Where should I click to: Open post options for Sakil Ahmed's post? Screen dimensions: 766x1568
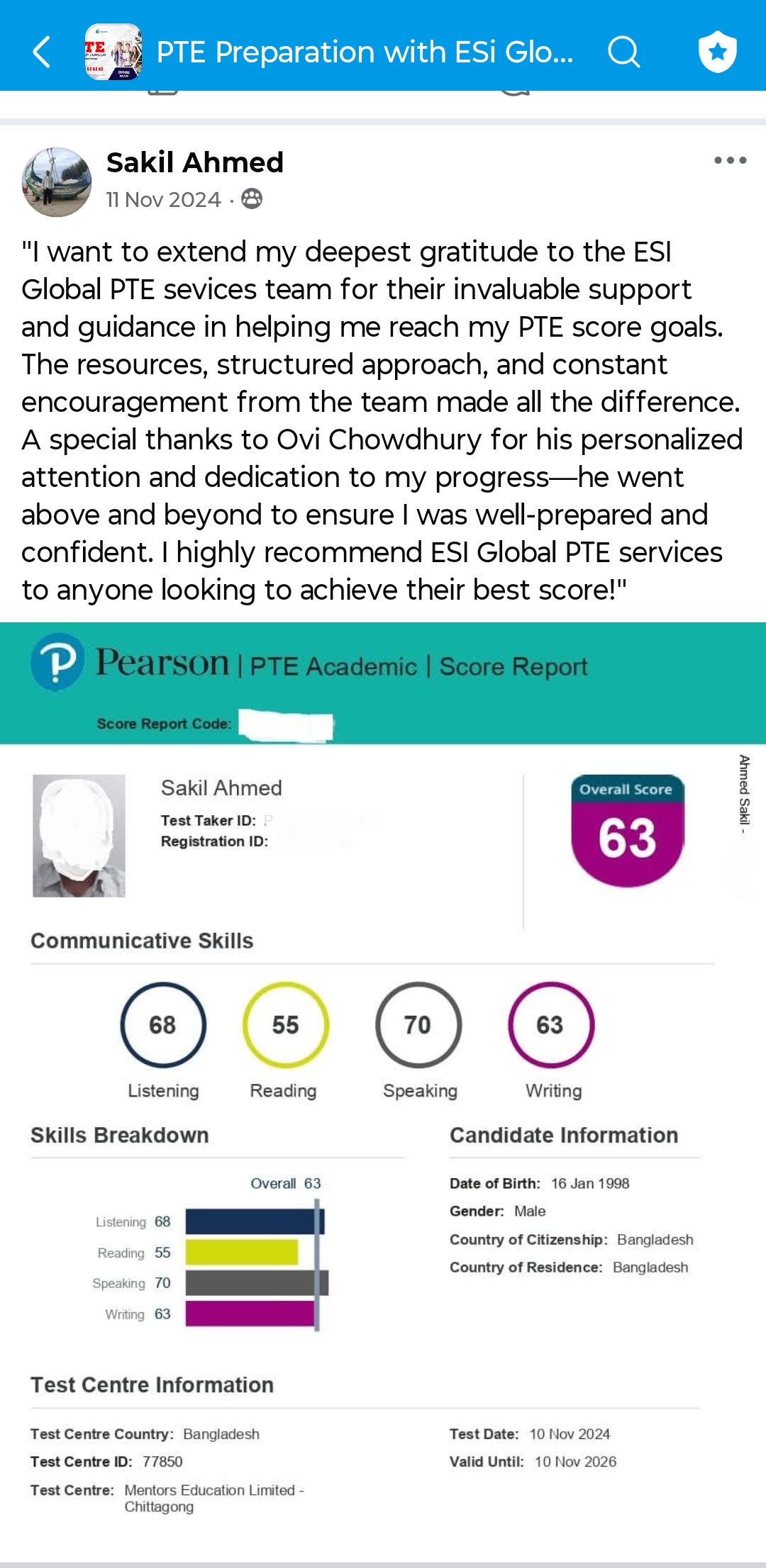point(730,161)
